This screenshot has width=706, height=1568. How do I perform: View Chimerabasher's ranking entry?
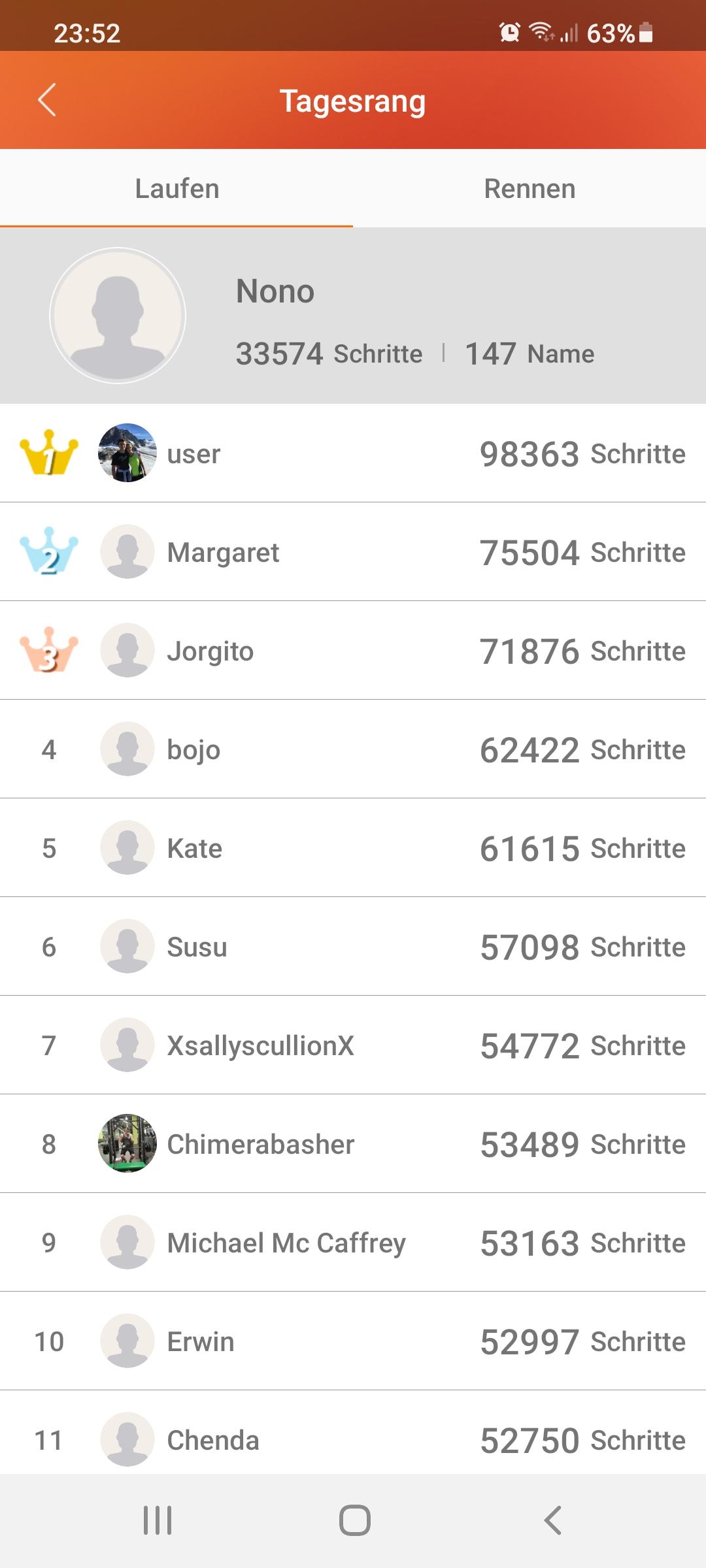click(x=353, y=1144)
